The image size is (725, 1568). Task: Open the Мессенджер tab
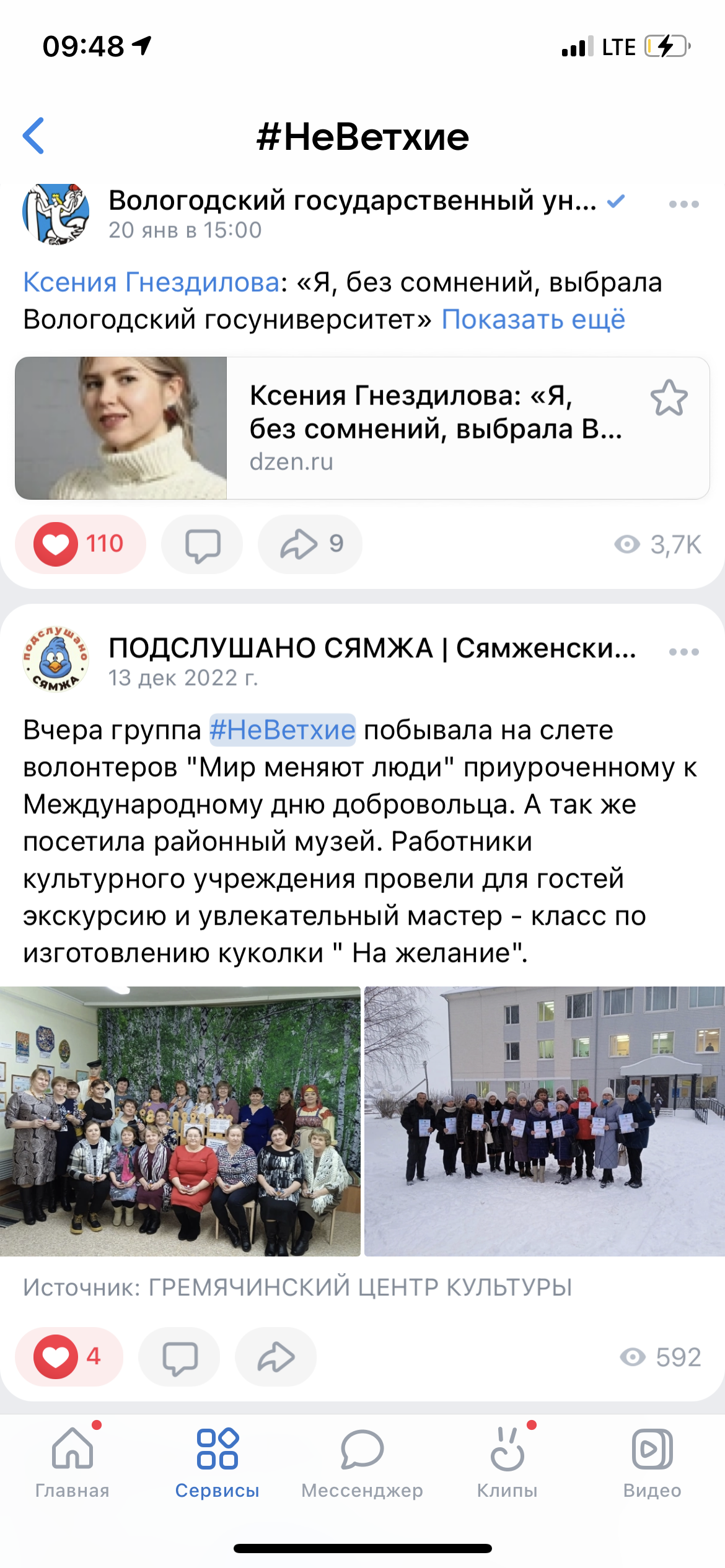pyautogui.click(x=362, y=1460)
